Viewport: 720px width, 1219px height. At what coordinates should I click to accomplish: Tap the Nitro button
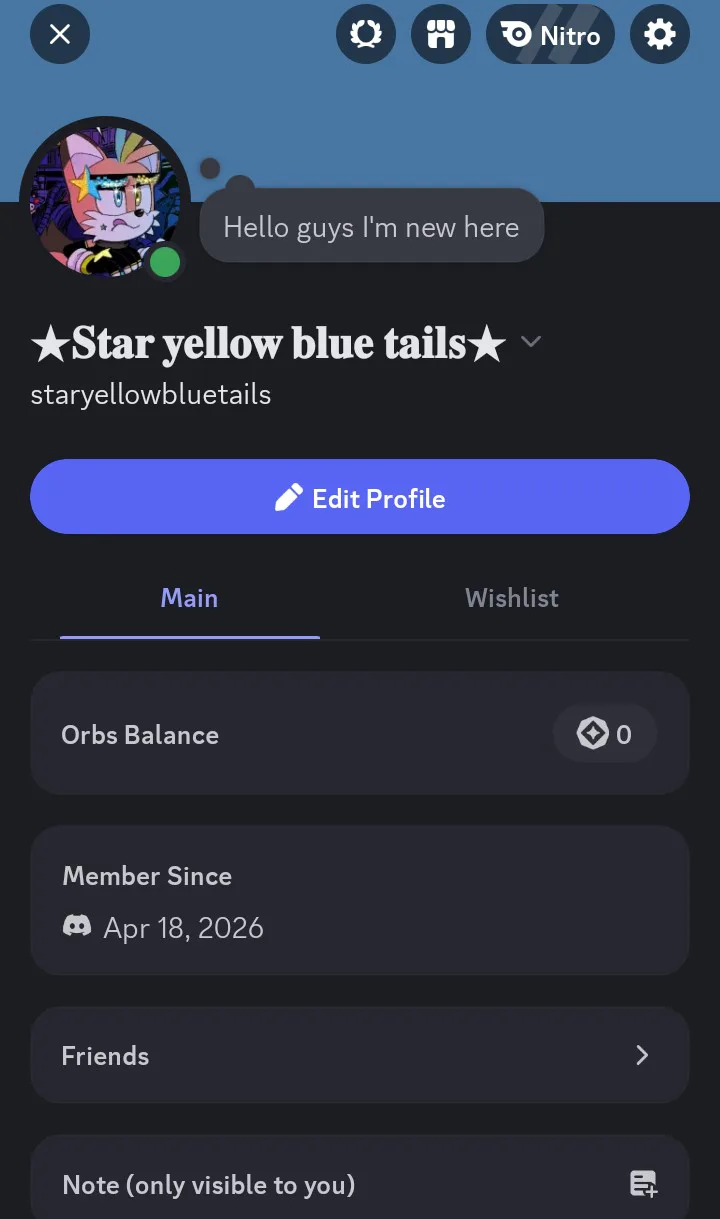click(550, 35)
